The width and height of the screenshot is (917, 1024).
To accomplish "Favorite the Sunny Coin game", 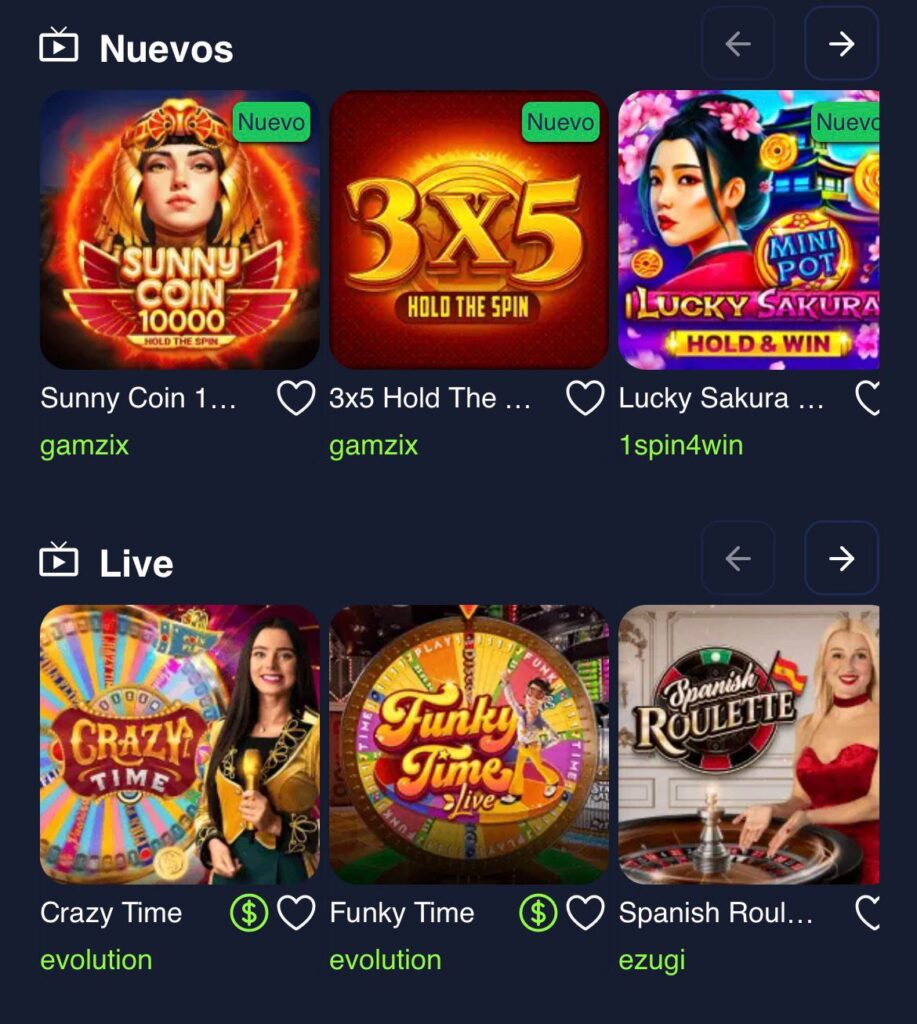I will 296,399.
